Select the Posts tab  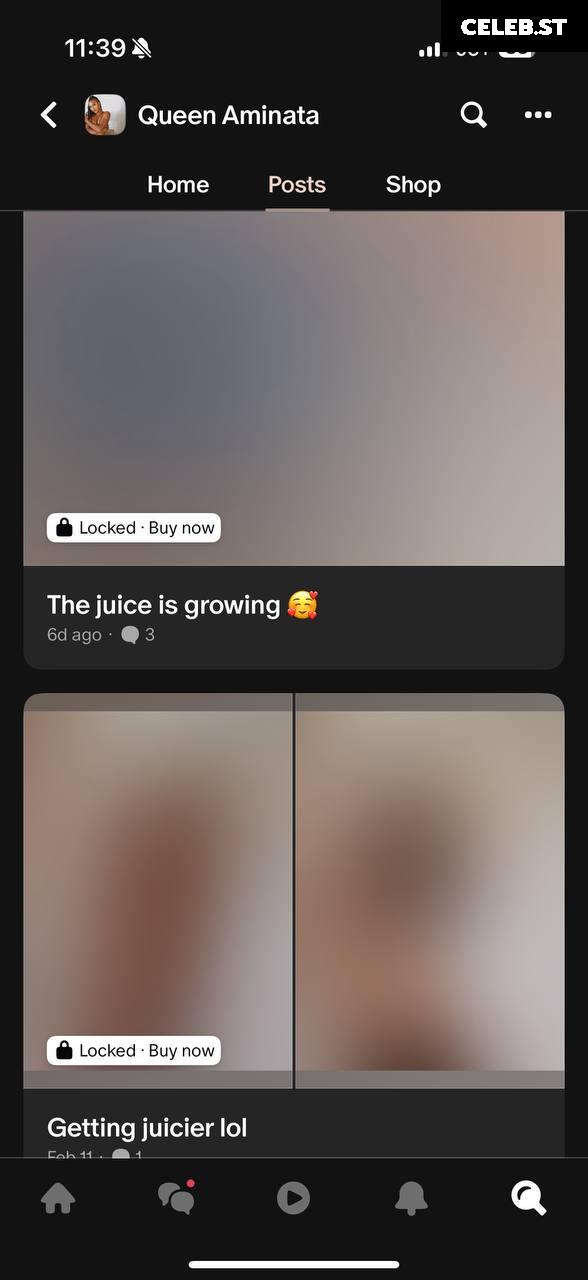point(297,185)
